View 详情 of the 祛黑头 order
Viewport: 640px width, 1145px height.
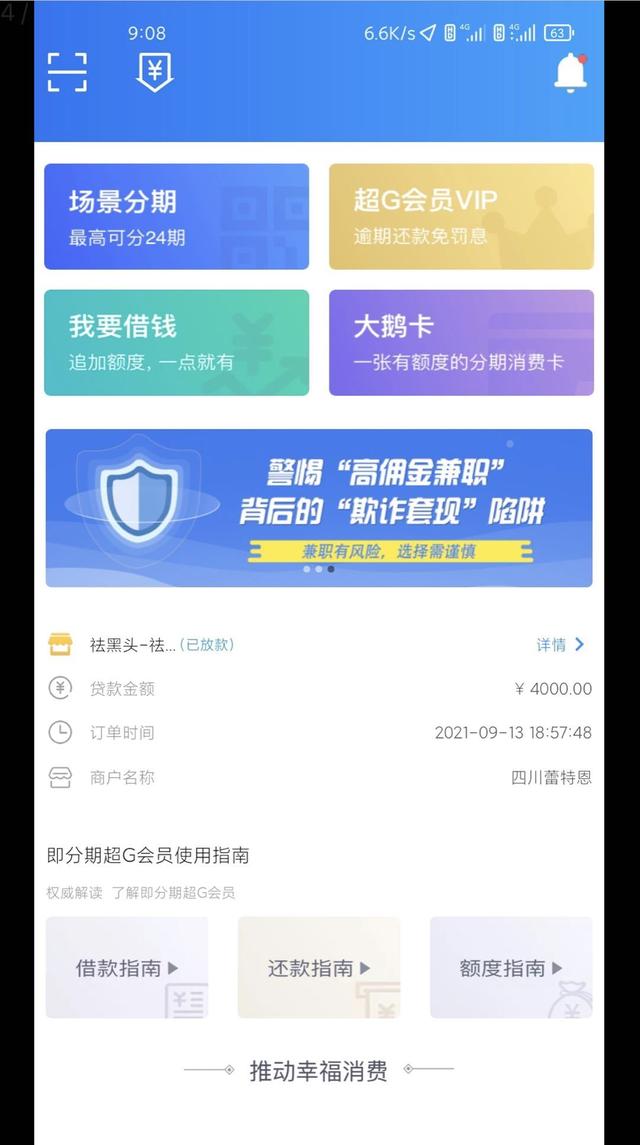coord(560,645)
